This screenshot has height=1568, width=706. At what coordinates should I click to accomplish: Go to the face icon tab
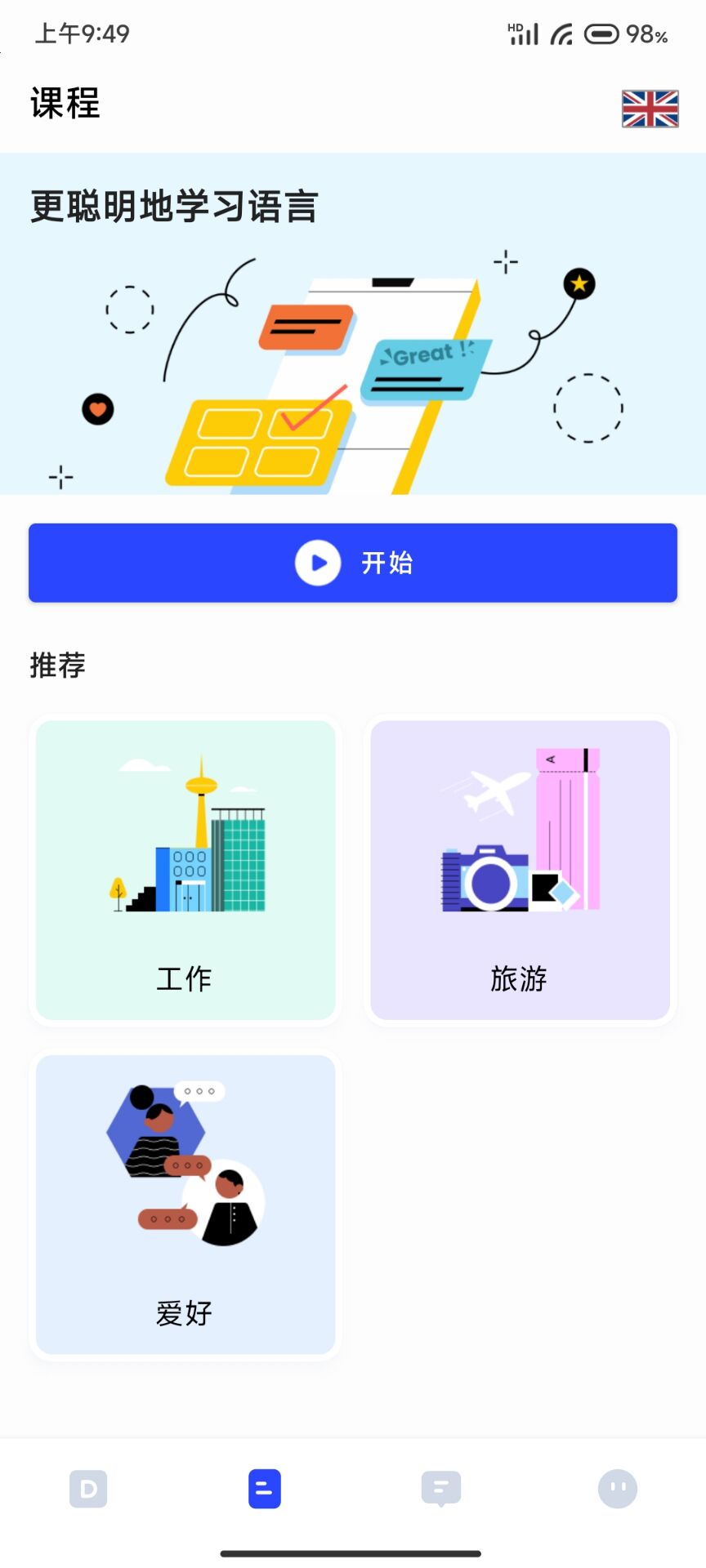(x=618, y=1489)
